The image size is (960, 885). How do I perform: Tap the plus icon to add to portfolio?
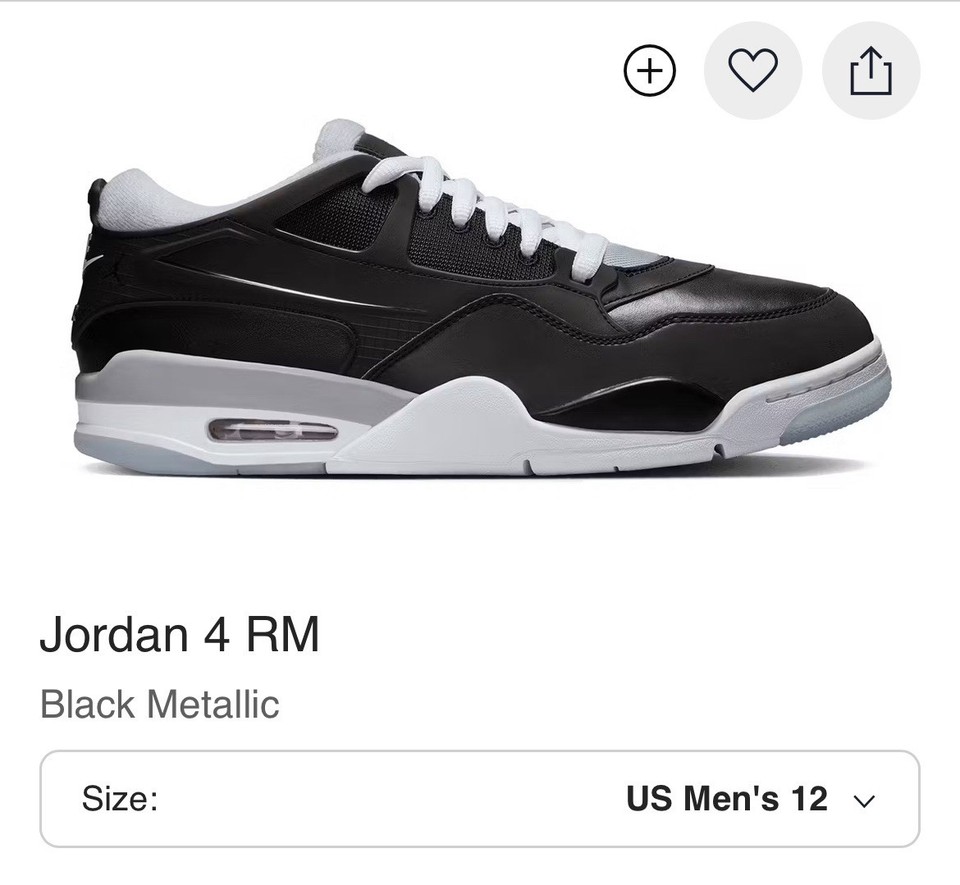pyautogui.click(x=650, y=71)
